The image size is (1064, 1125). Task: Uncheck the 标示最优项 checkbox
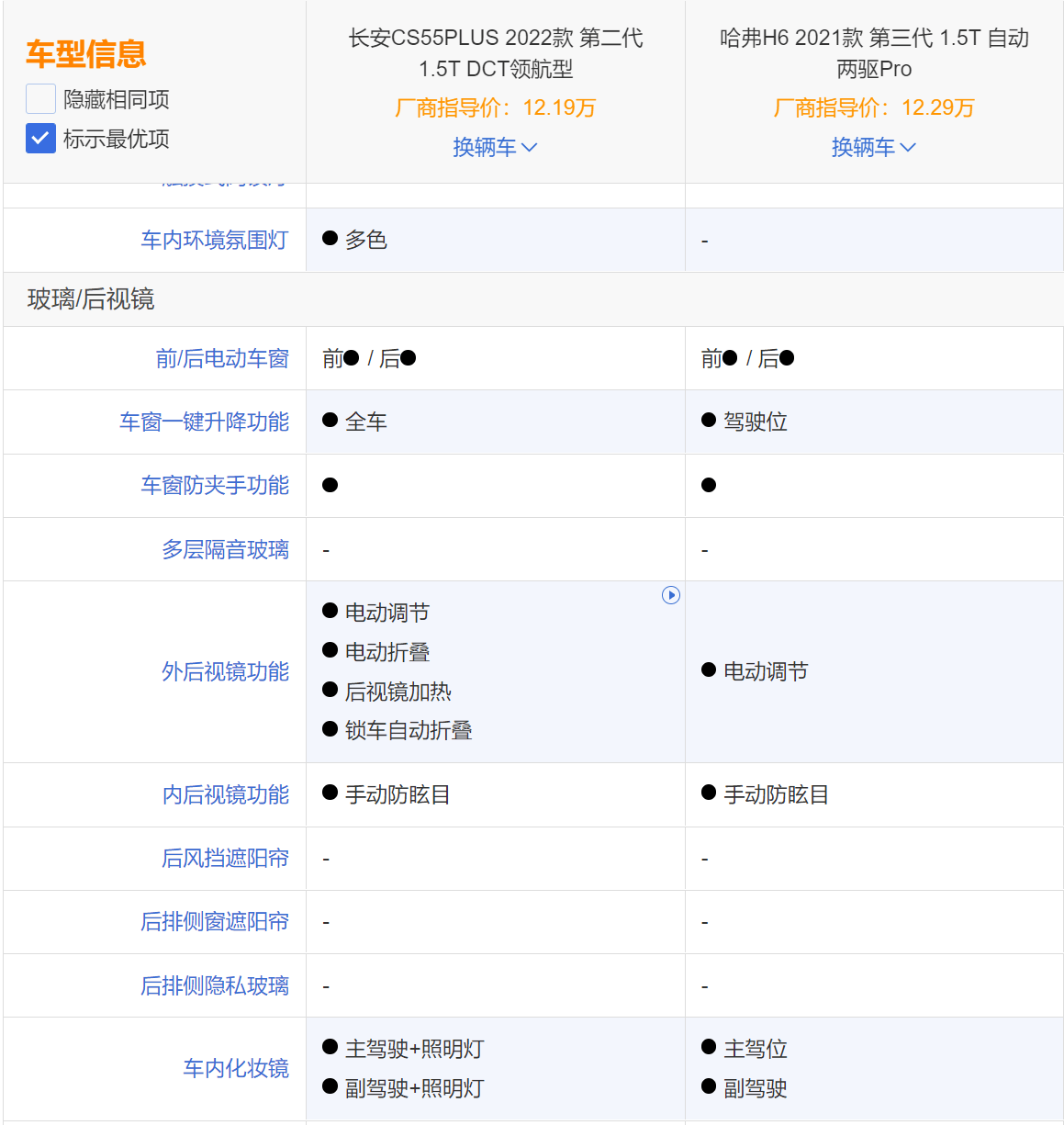point(40,139)
